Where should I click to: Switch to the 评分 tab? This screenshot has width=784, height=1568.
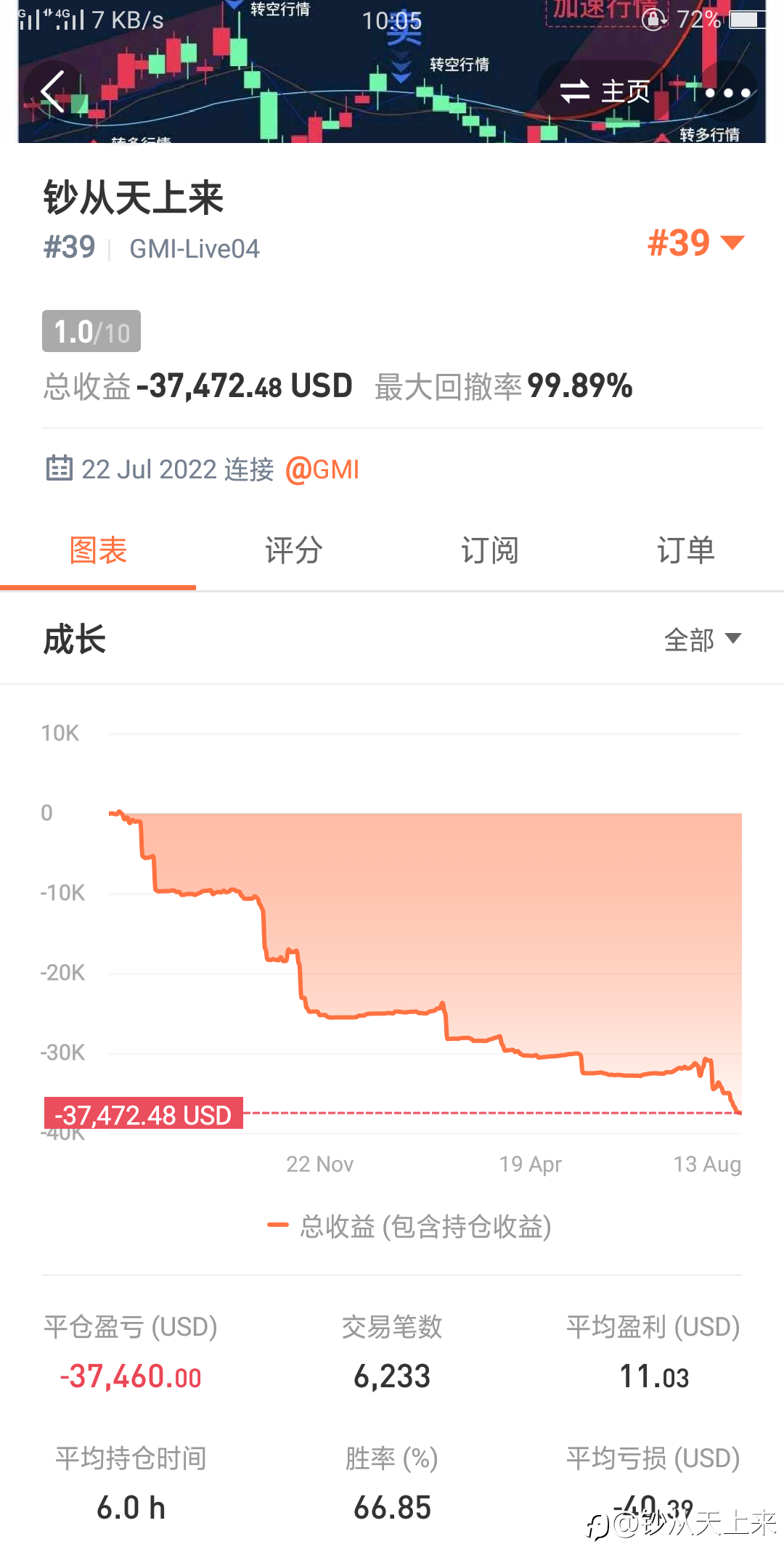point(294,550)
